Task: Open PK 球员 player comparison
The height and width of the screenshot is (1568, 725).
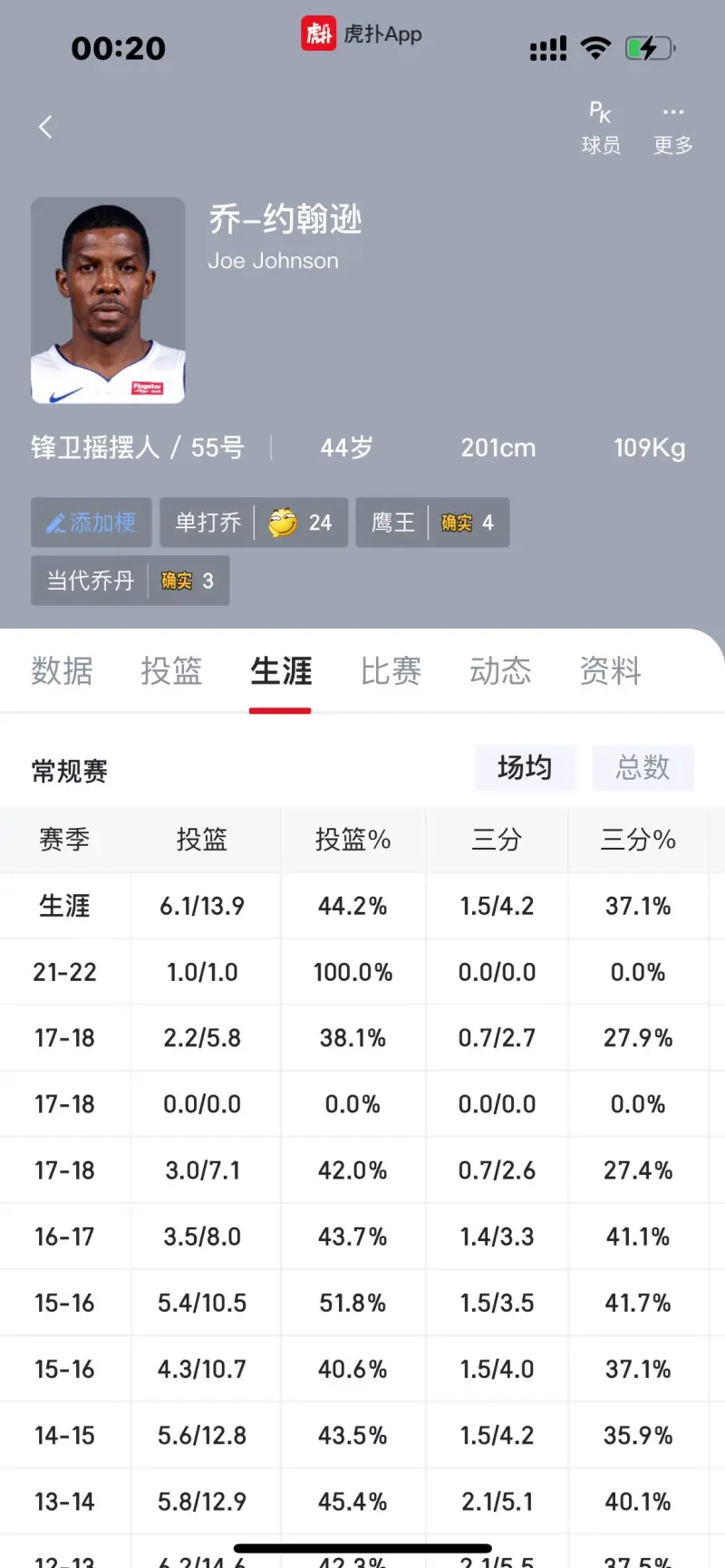Action: click(x=601, y=128)
